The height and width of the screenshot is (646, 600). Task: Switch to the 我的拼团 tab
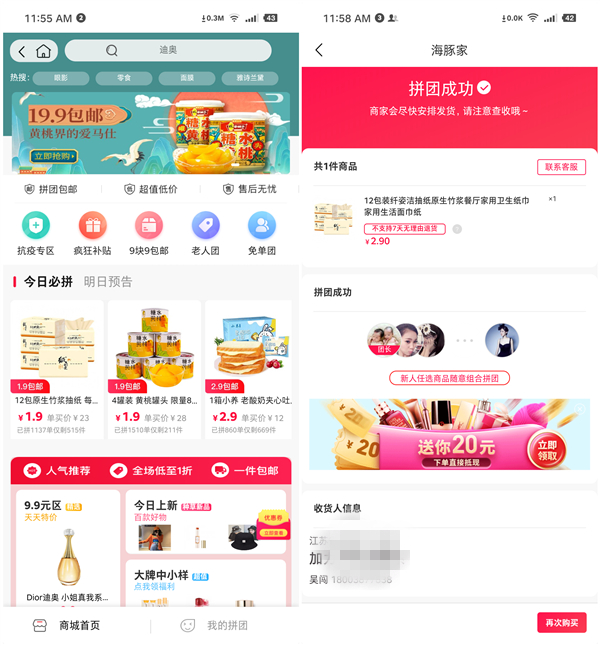(217, 626)
